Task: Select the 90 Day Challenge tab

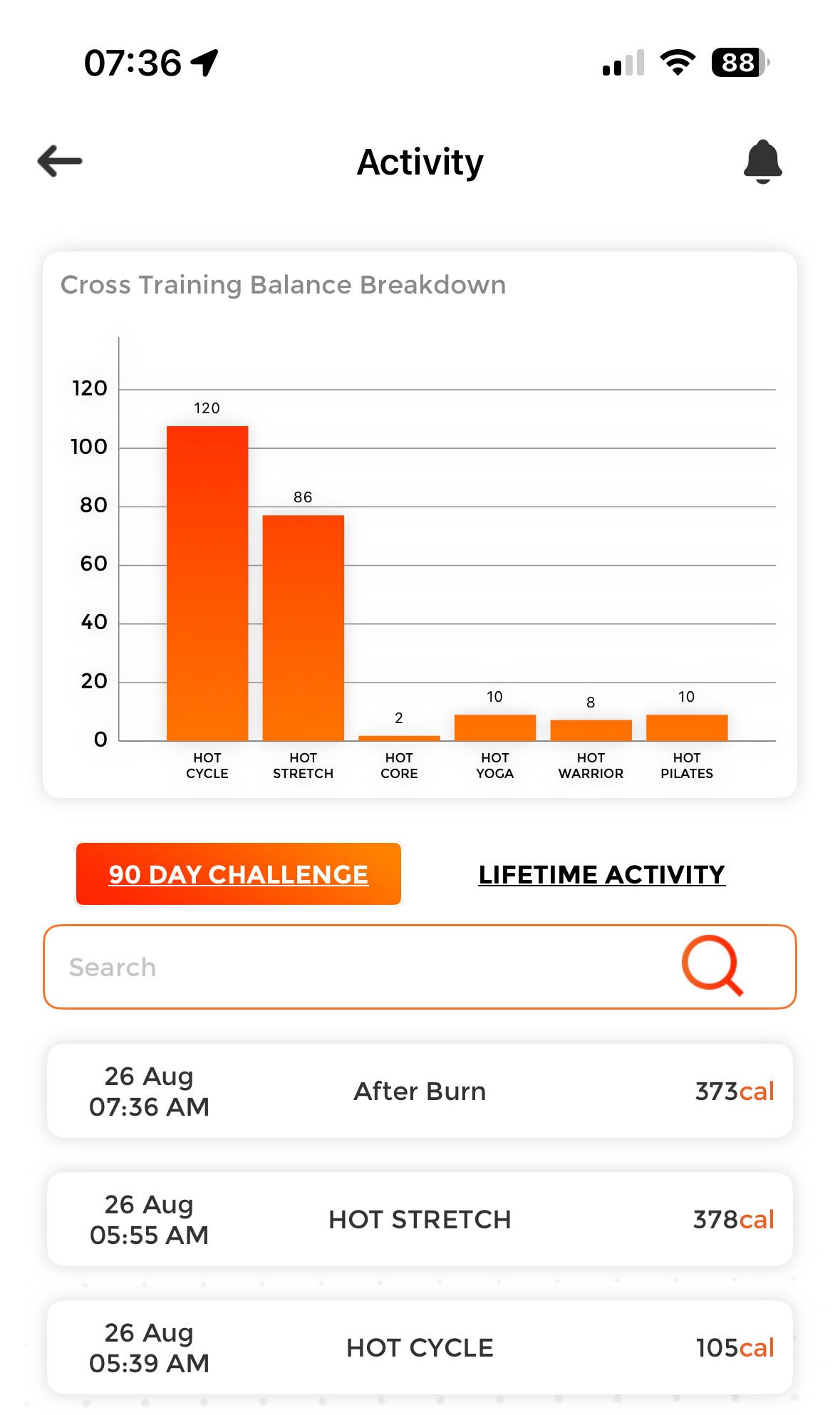Action: pyautogui.click(x=239, y=874)
